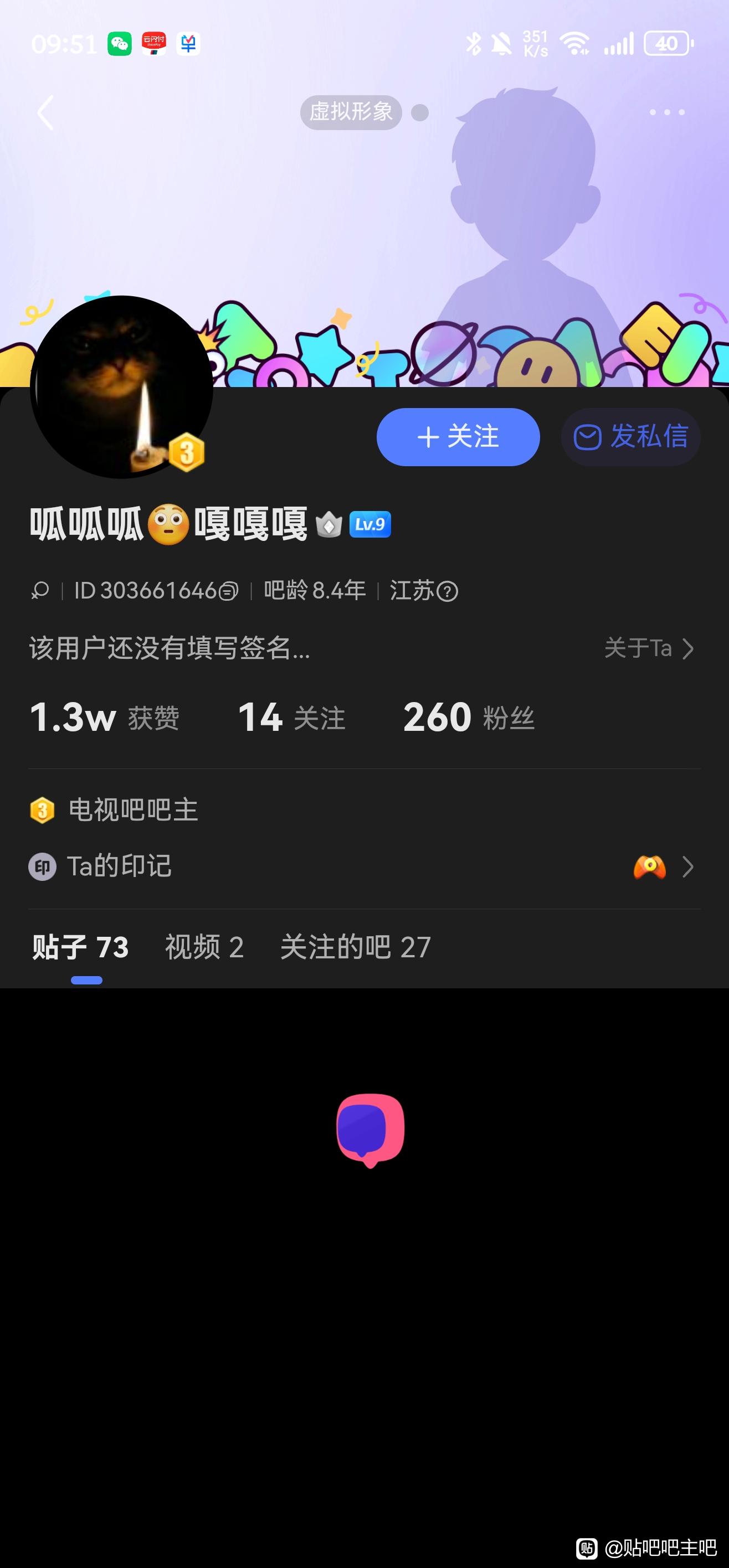This screenshot has width=729, height=1568.
Task: View the 14 关注 following list
Action: pyautogui.click(x=291, y=717)
